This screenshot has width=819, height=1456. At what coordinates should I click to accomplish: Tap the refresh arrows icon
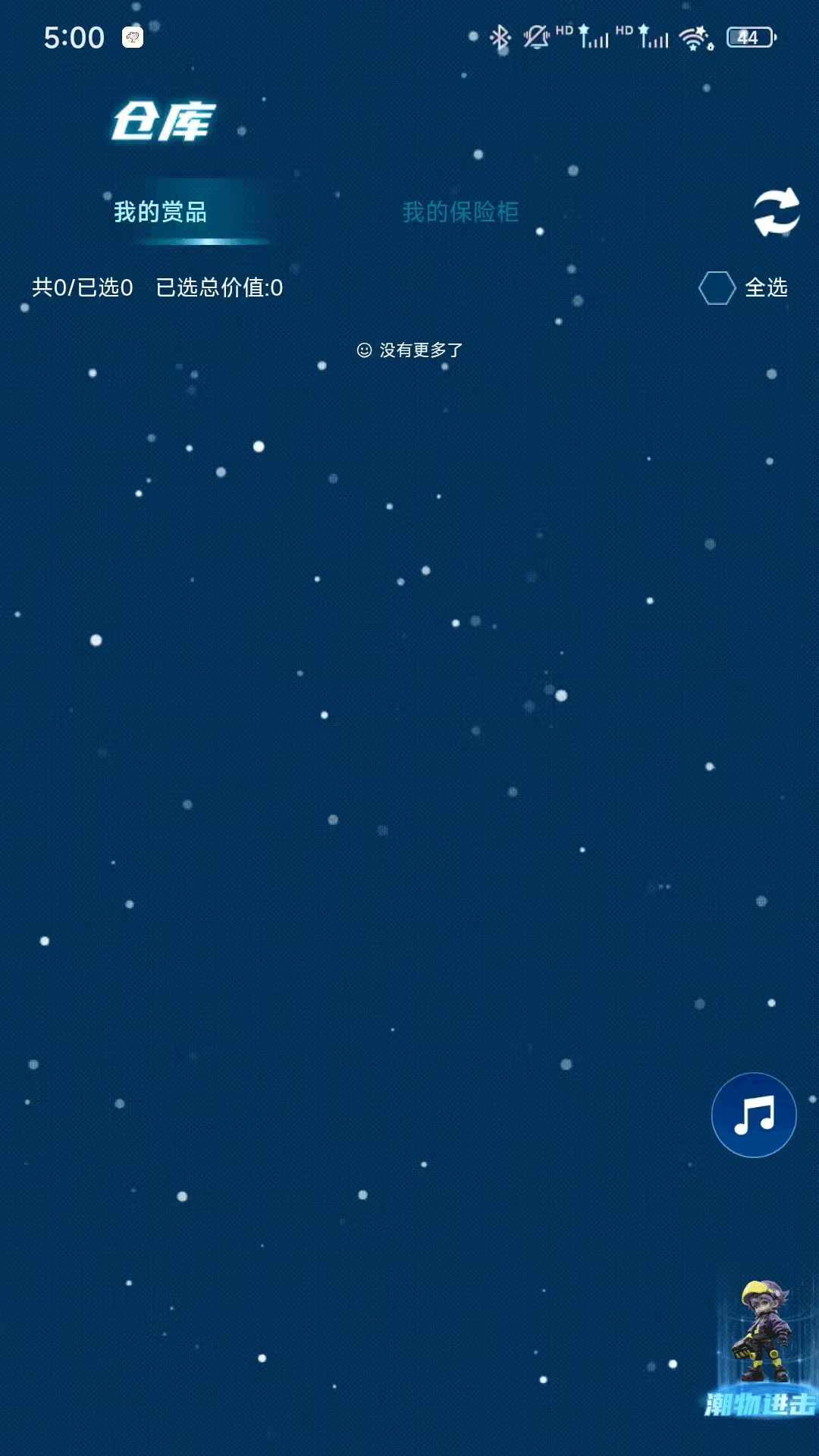click(x=777, y=212)
